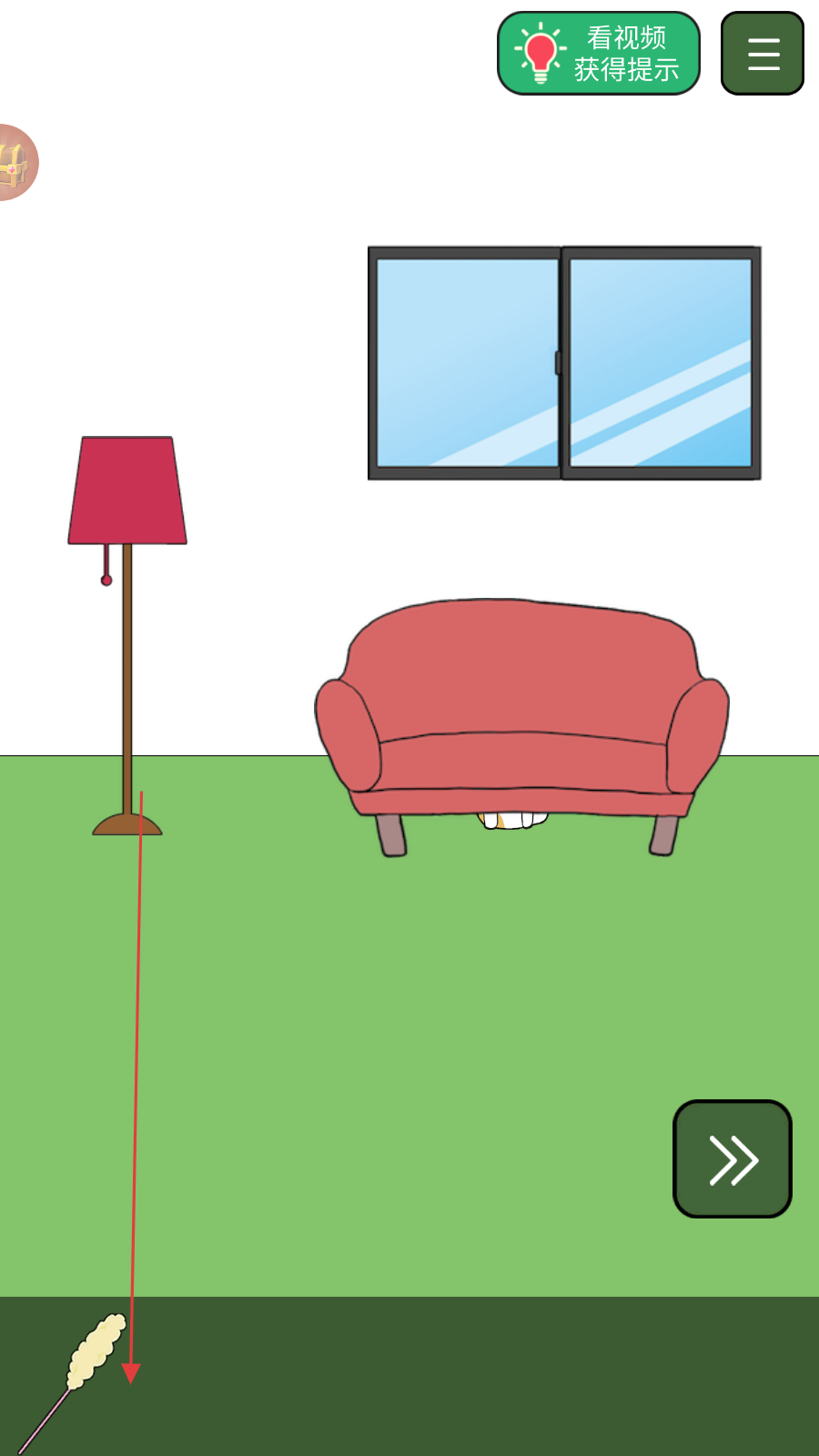Tap the red sofa
Image resolution: width=819 pixels, height=1456 pixels.
521,701
